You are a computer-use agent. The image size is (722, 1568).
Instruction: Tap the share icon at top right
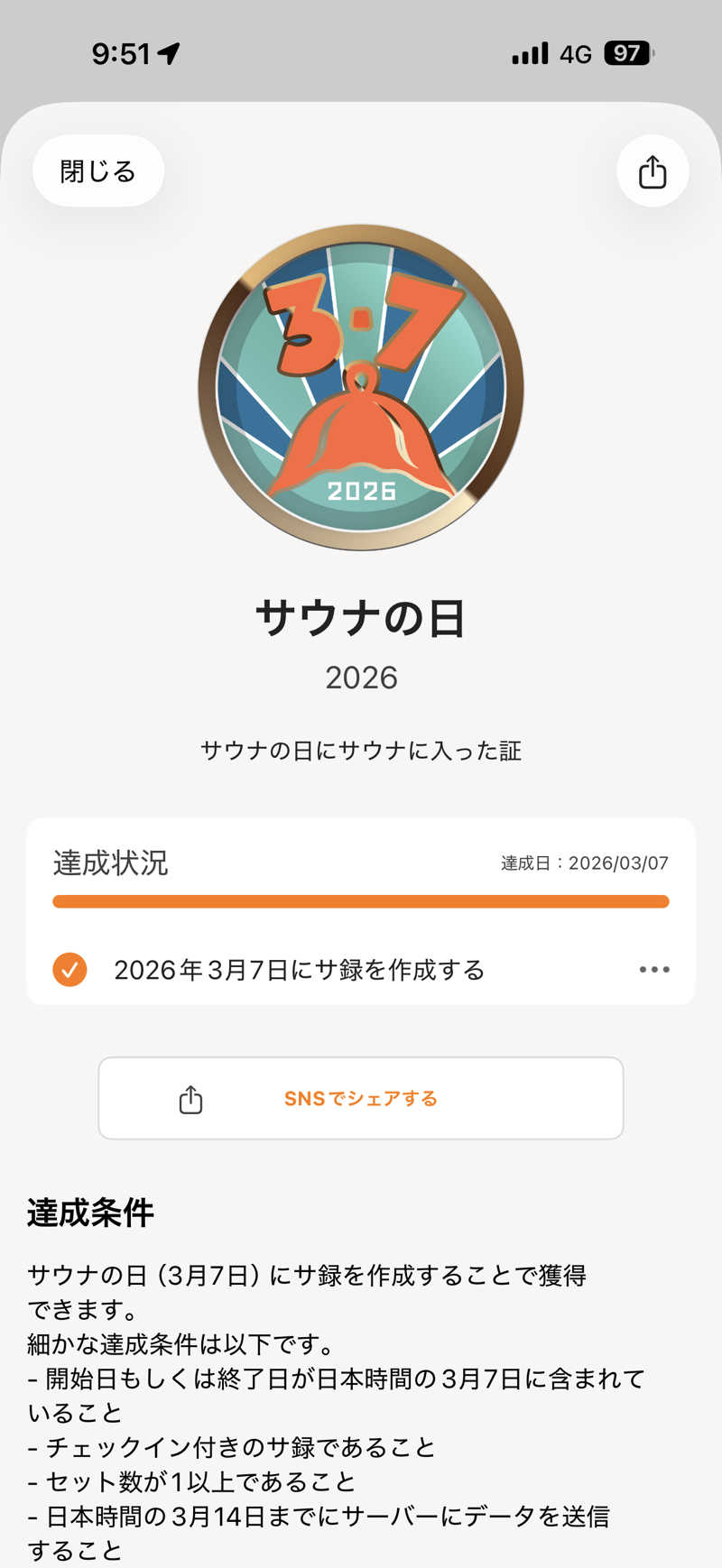[x=652, y=171]
